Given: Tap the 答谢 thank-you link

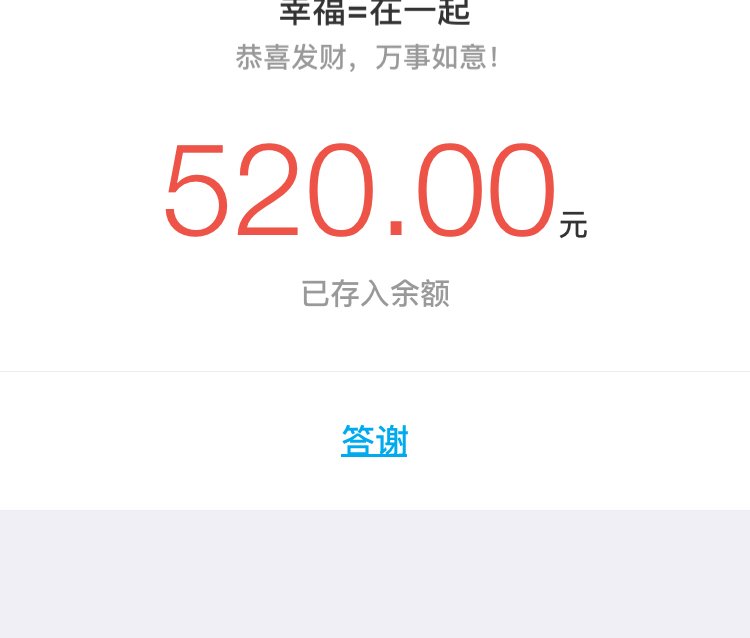Looking at the screenshot, I should [x=374, y=441].
